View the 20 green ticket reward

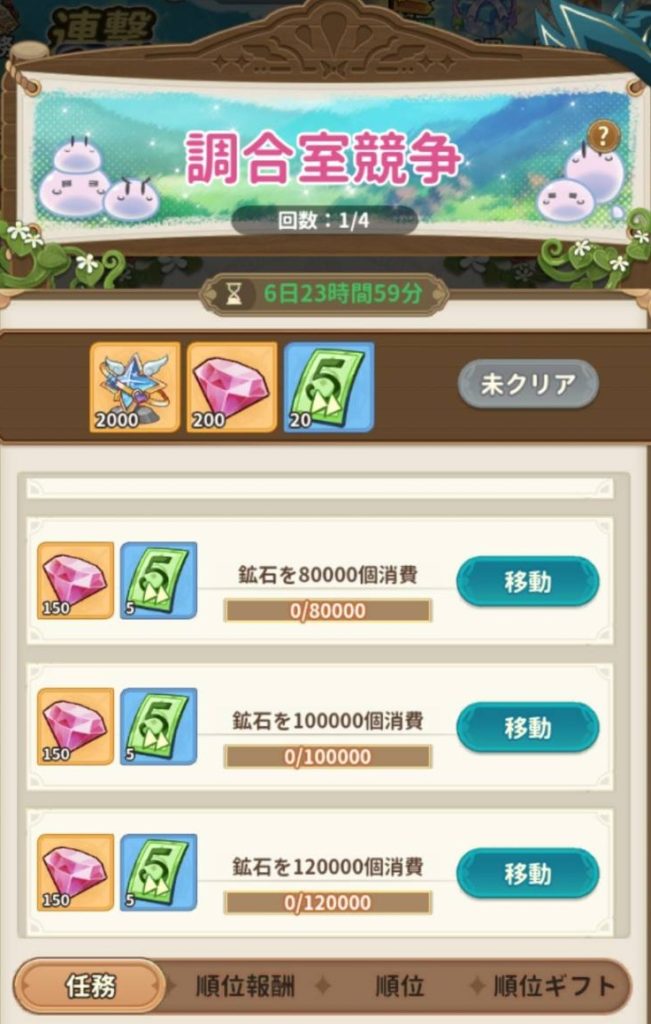pyautogui.click(x=328, y=387)
